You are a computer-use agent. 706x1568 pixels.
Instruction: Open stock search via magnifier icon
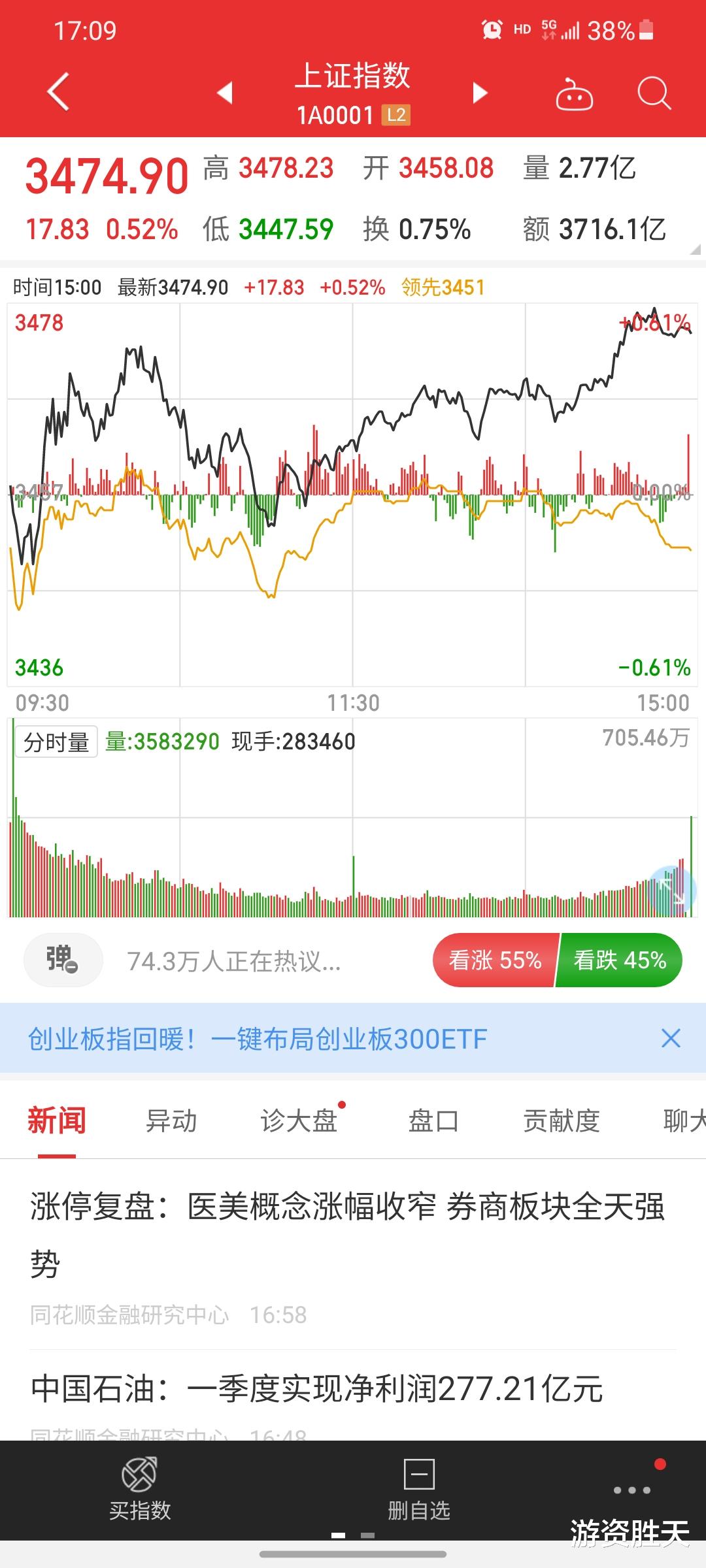click(652, 93)
